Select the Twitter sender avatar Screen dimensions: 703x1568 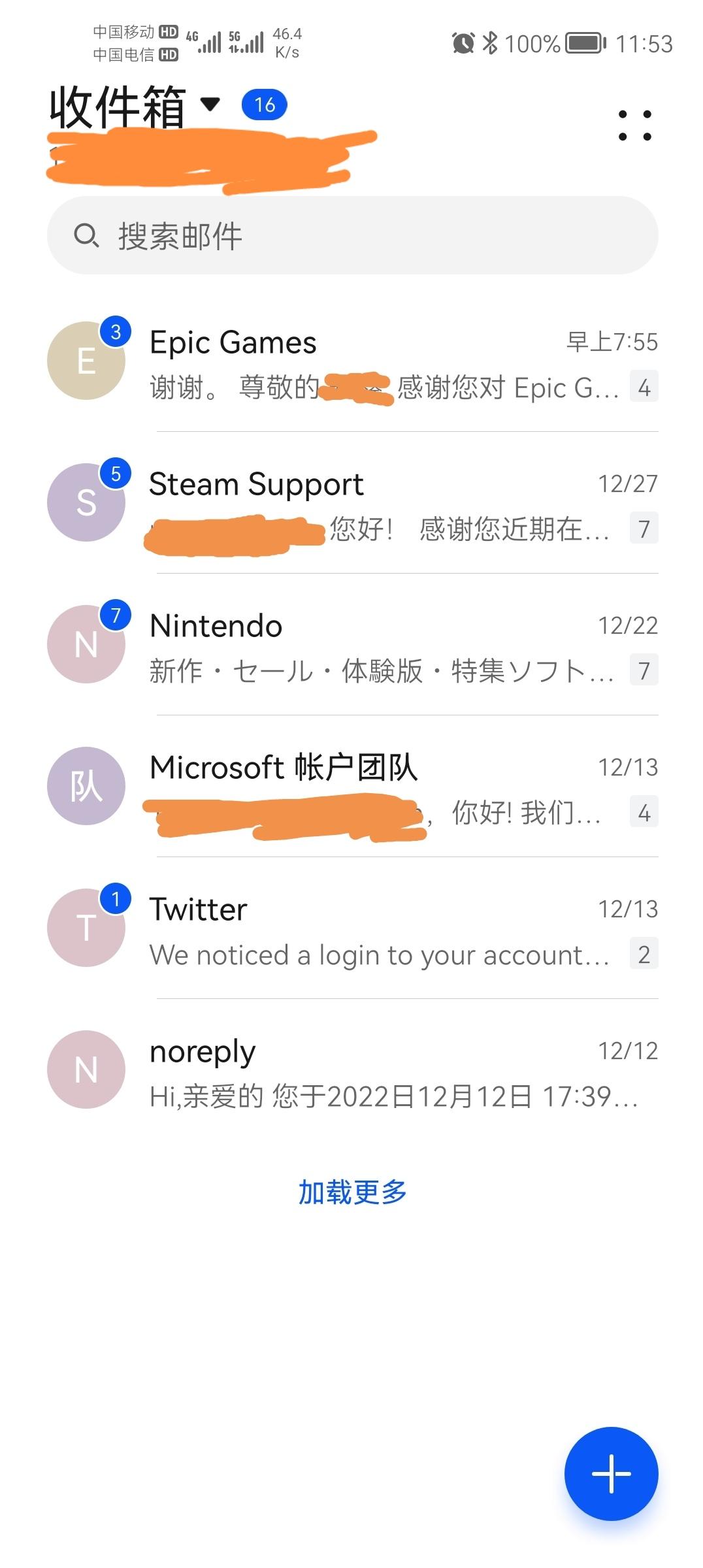[86, 926]
